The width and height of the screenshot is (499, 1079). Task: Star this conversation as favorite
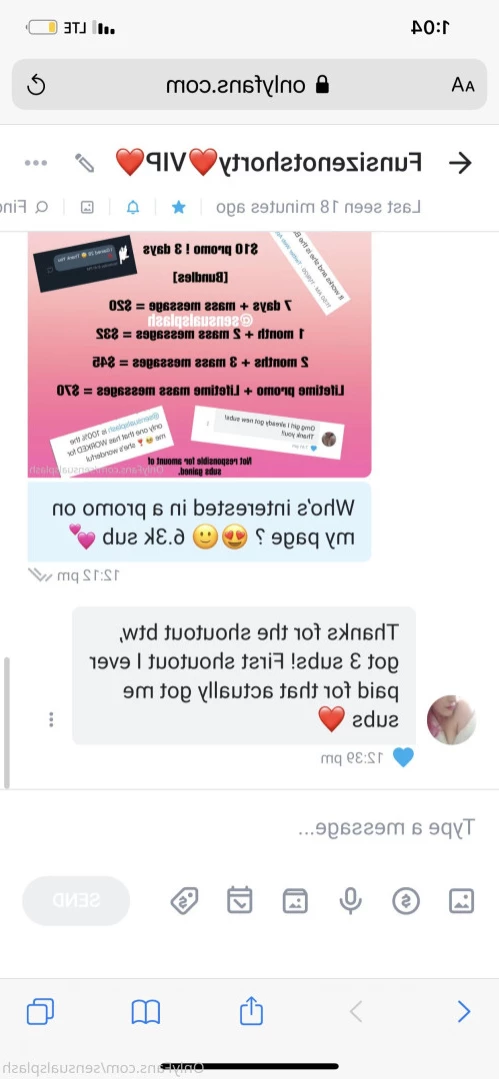click(178, 207)
